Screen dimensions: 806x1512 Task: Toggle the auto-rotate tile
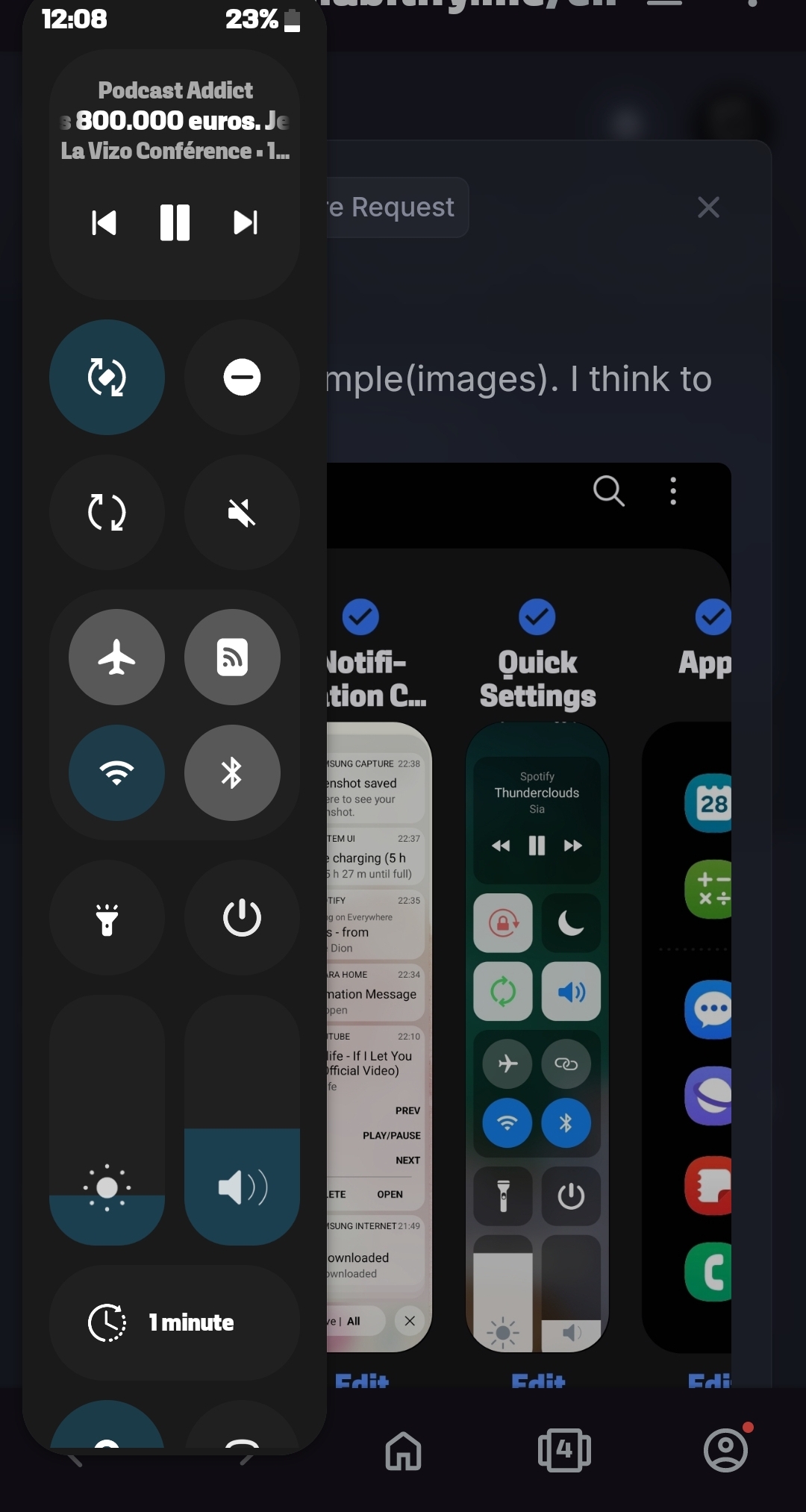[x=107, y=377]
